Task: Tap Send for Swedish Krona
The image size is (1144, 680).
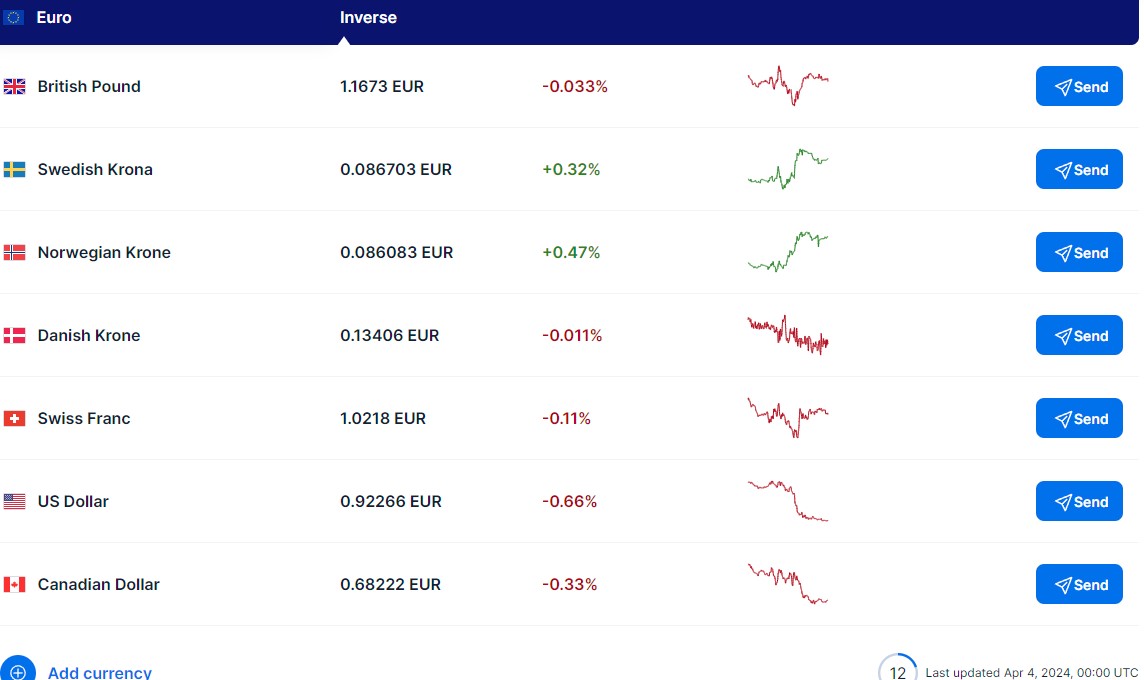Action: click(x=1079, y=170)
